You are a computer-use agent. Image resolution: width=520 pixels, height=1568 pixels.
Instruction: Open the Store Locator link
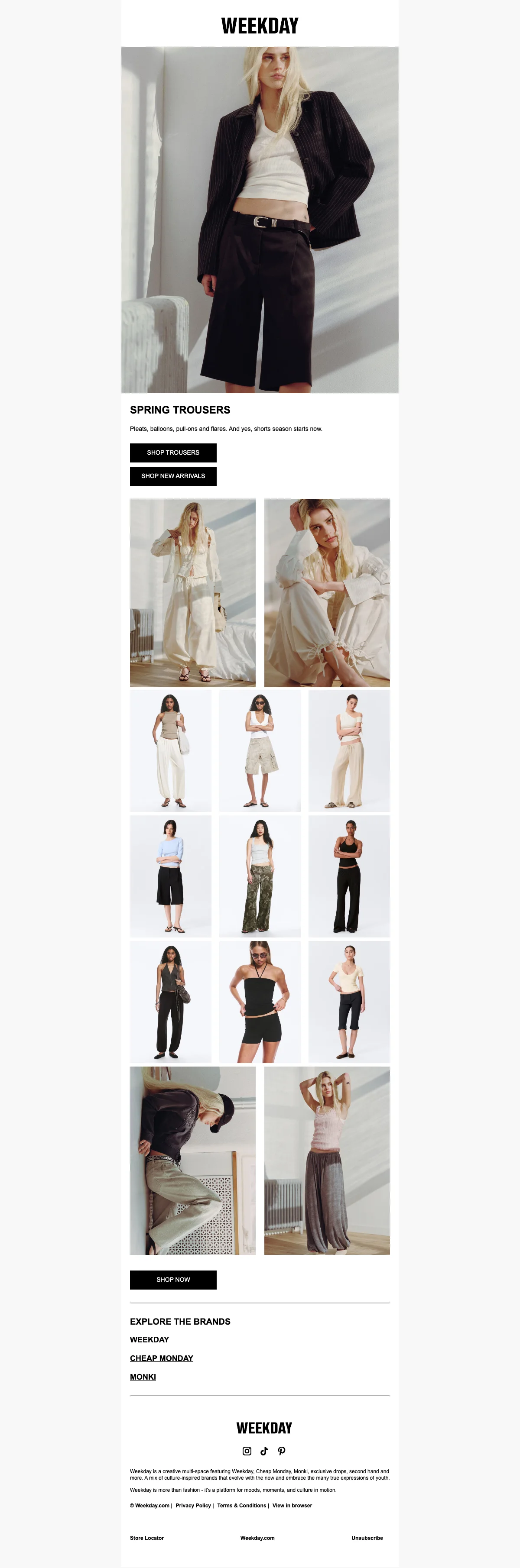pyautogui.click(x=147, y=1538)
